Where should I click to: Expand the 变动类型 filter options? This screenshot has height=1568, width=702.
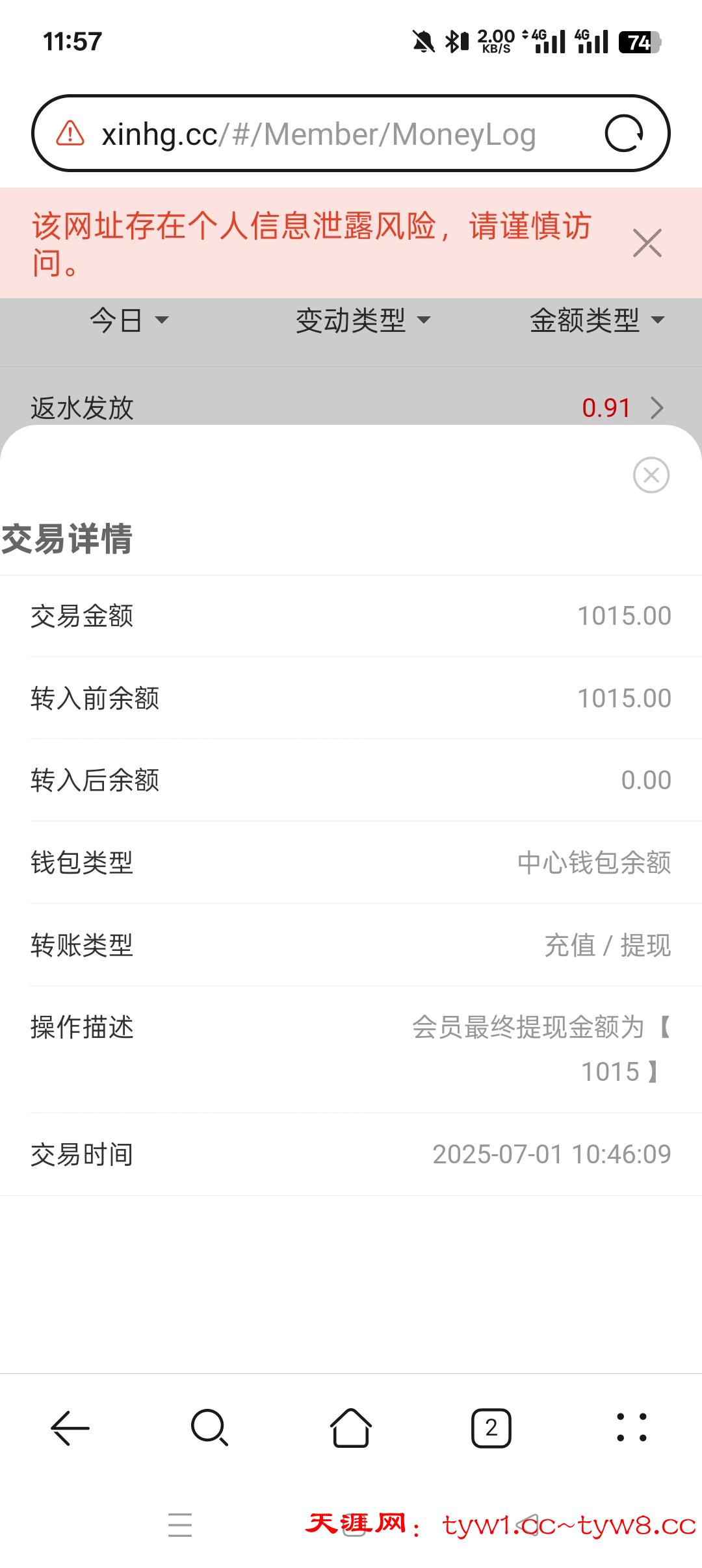click(362, 320)
